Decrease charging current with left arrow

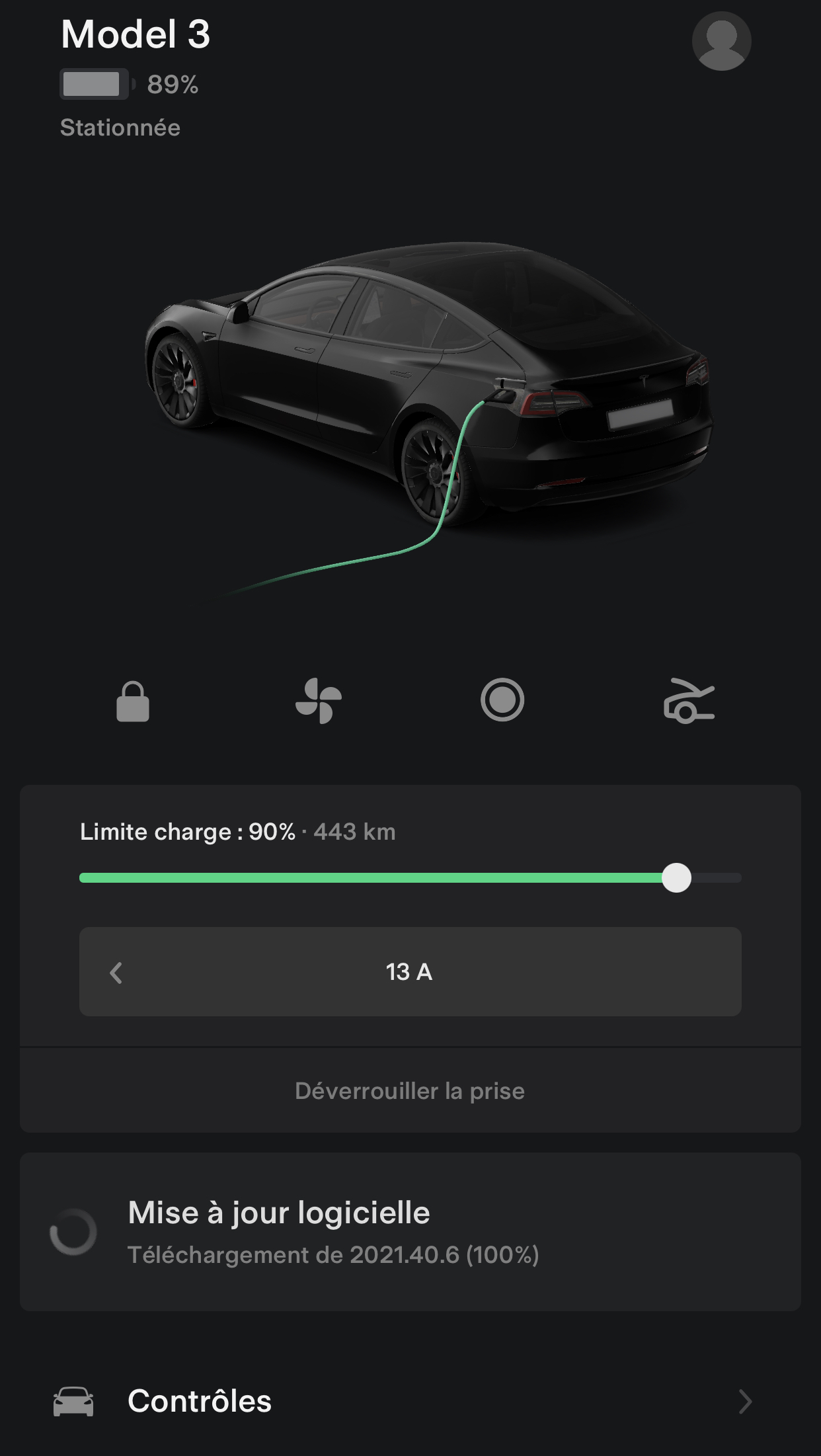pos(116,973)
